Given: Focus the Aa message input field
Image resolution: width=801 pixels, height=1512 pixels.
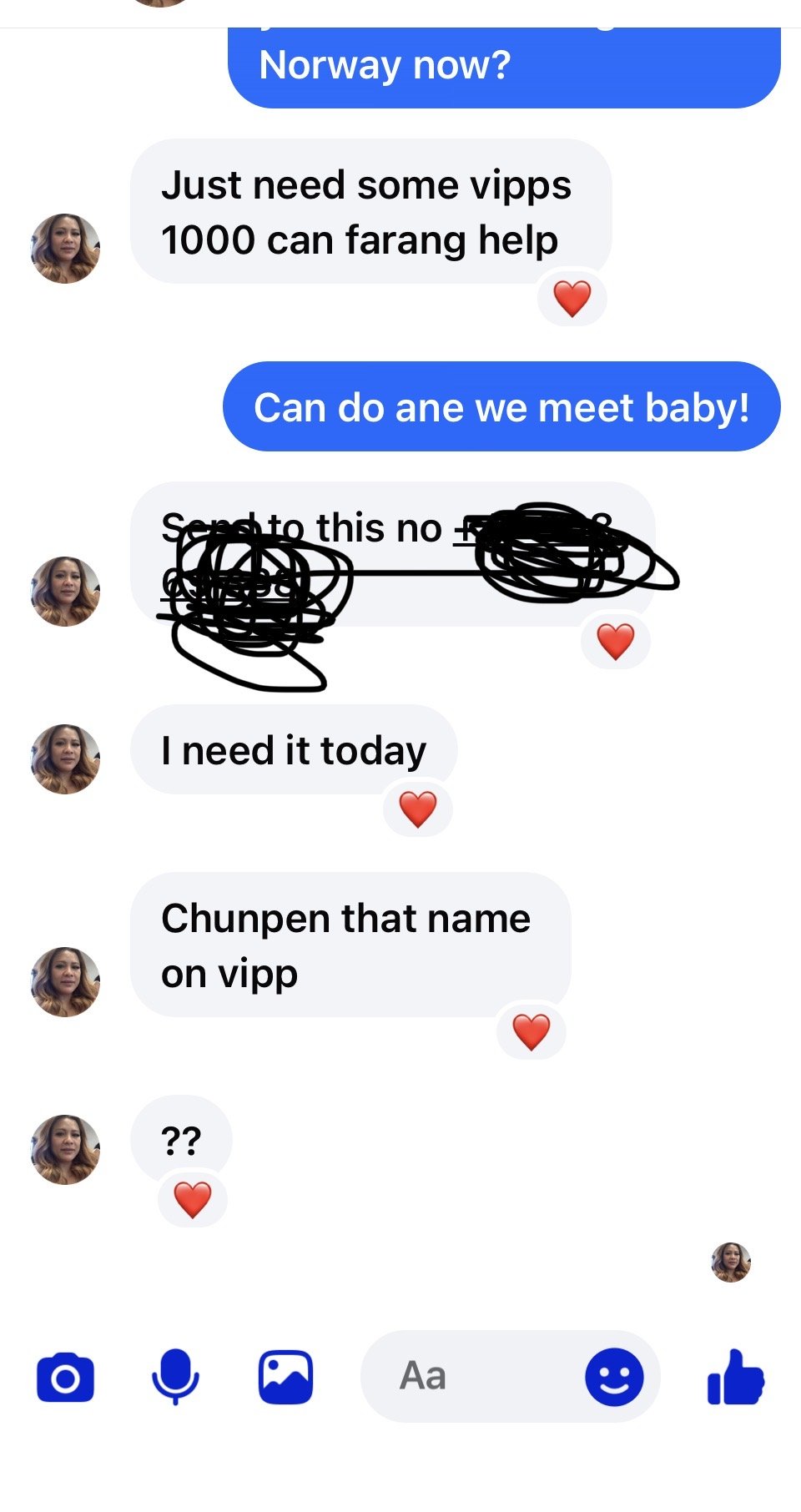Looking at the screenshot, I should click(x=467, y=1377).
